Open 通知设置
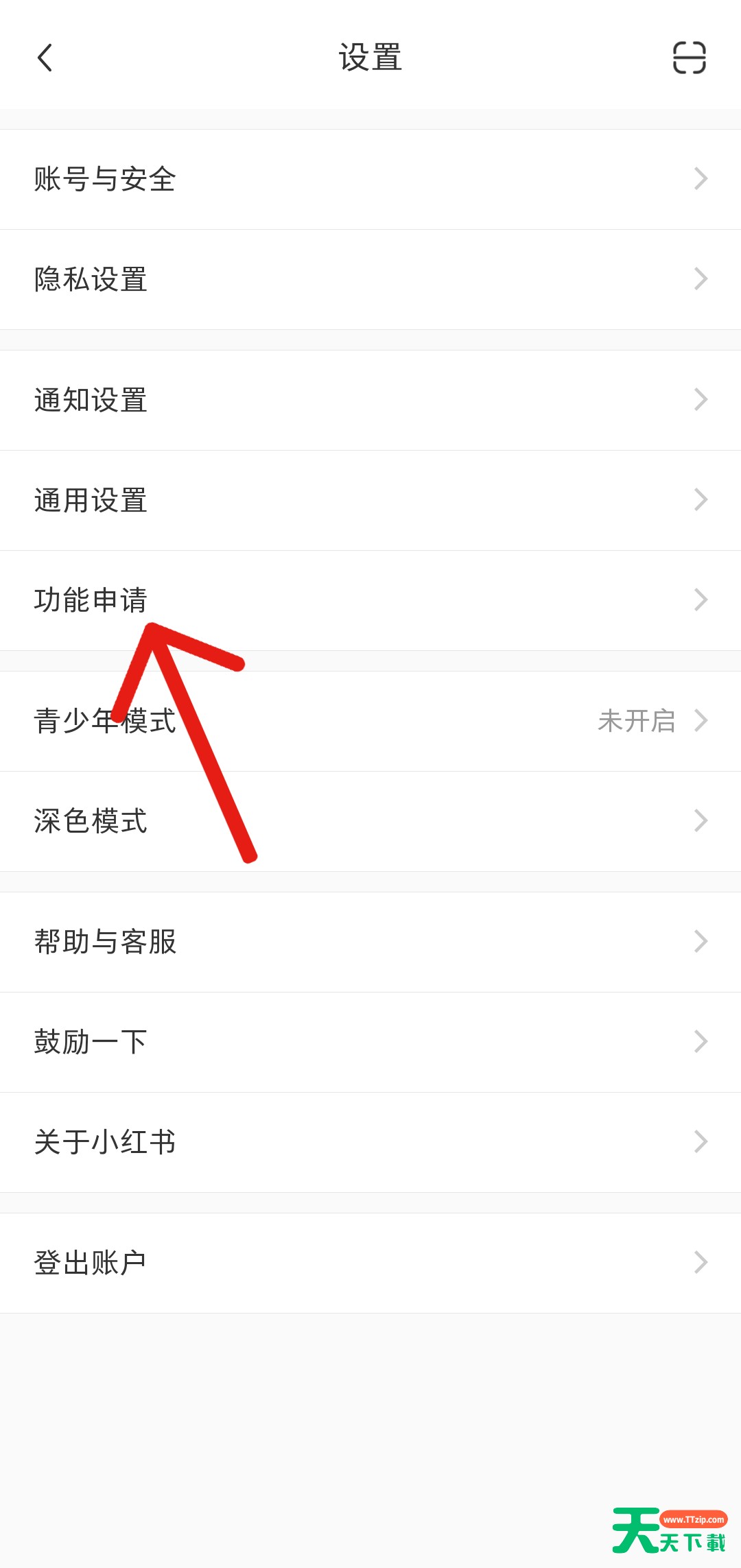 coord(370,400)
